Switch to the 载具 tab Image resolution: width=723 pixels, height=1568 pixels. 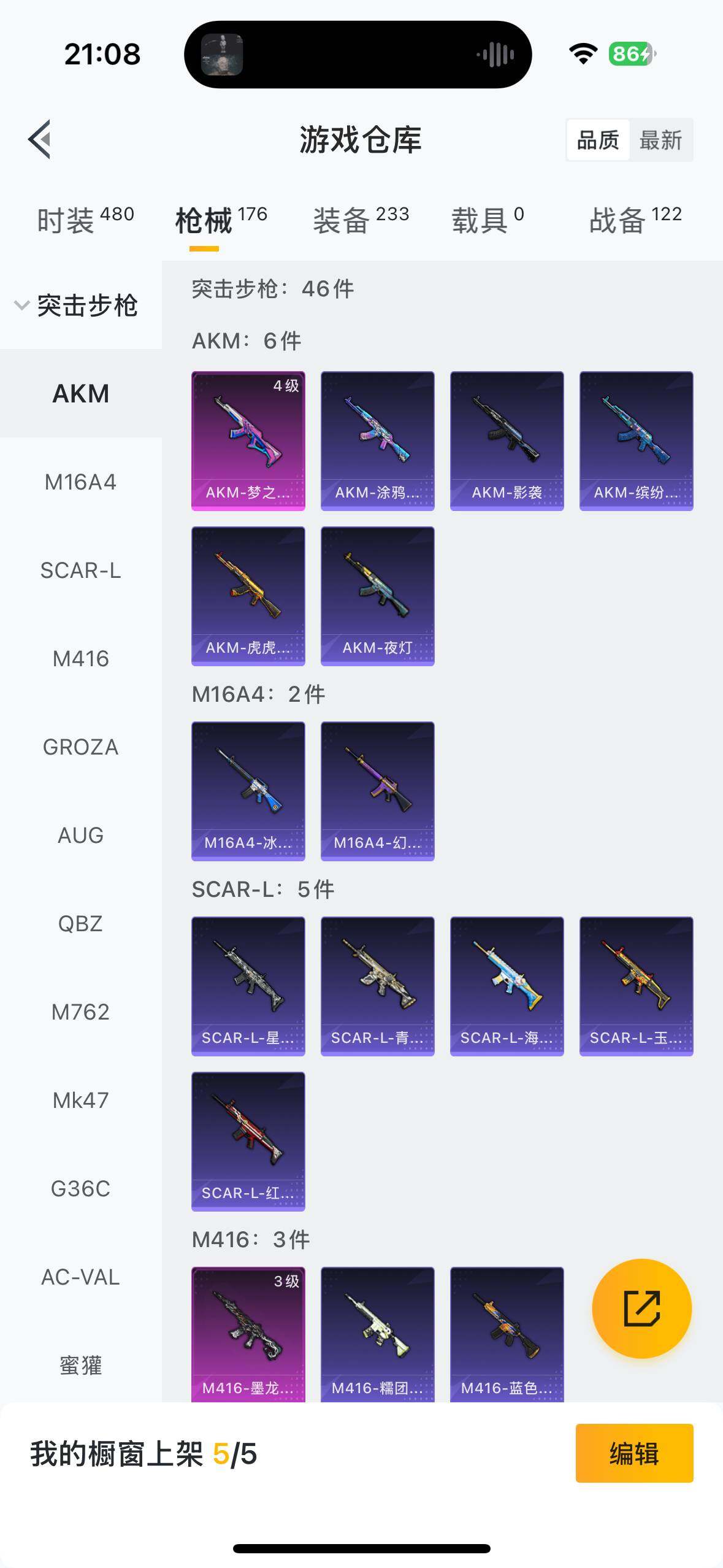click(x=488, y=220)
